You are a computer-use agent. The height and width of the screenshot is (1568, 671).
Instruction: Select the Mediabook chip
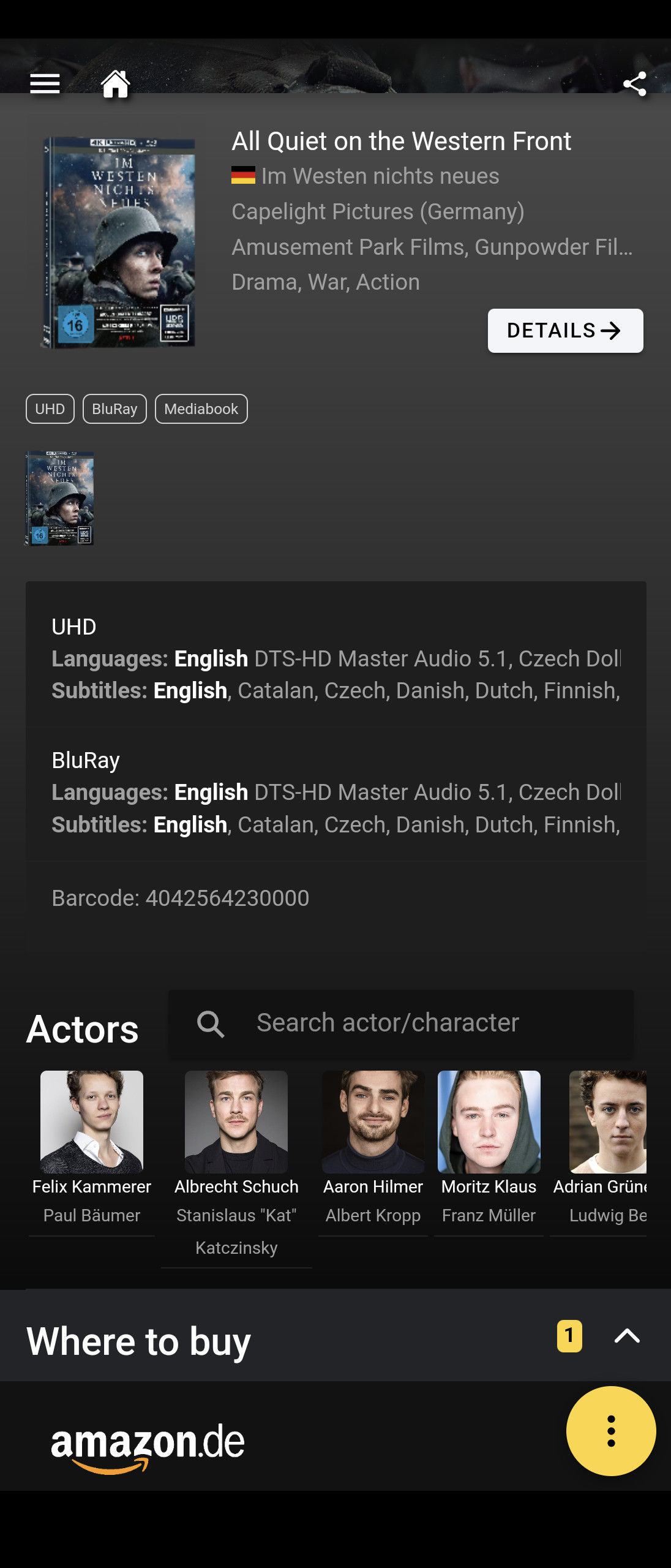coord(201,409)
